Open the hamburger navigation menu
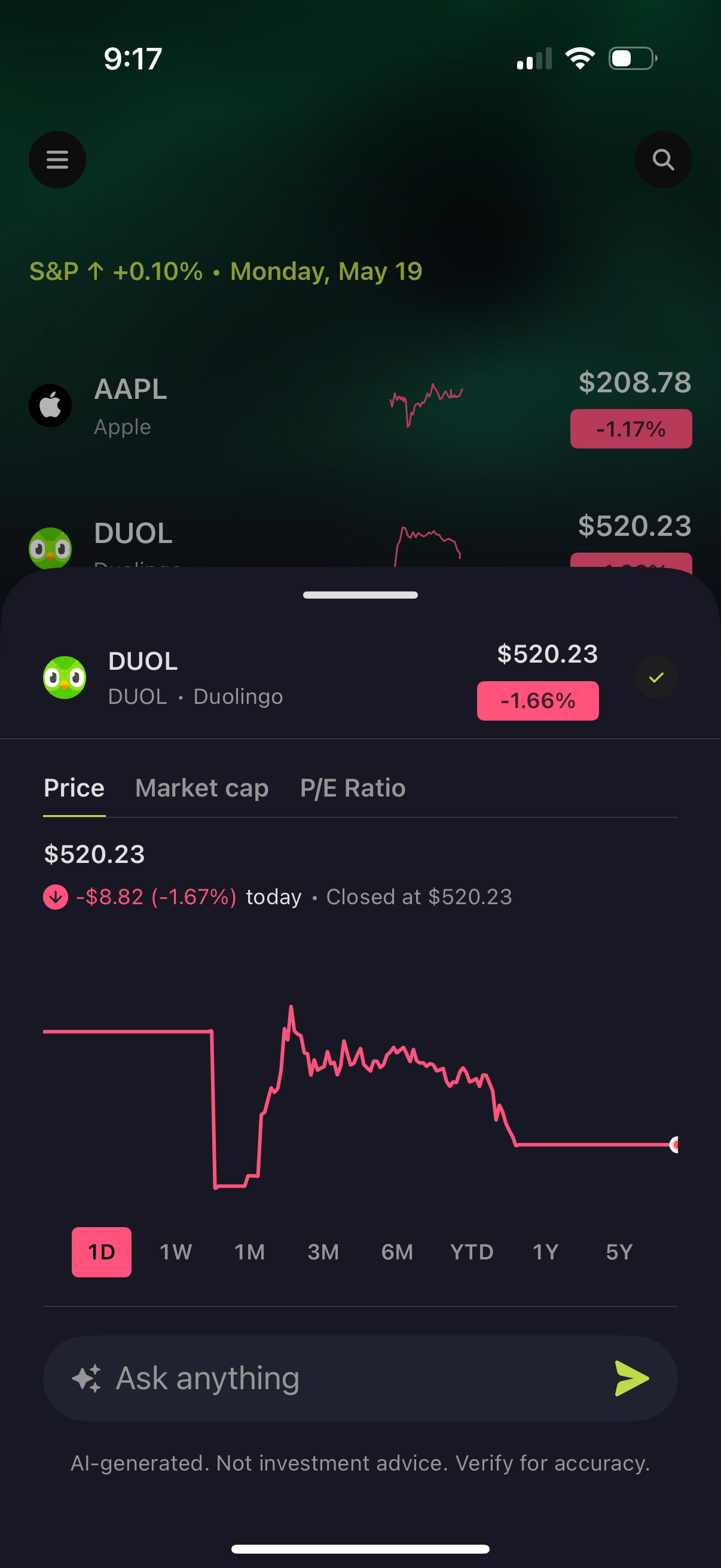The height and width of the screenshot is (1568, 721). tap(57, 160)
